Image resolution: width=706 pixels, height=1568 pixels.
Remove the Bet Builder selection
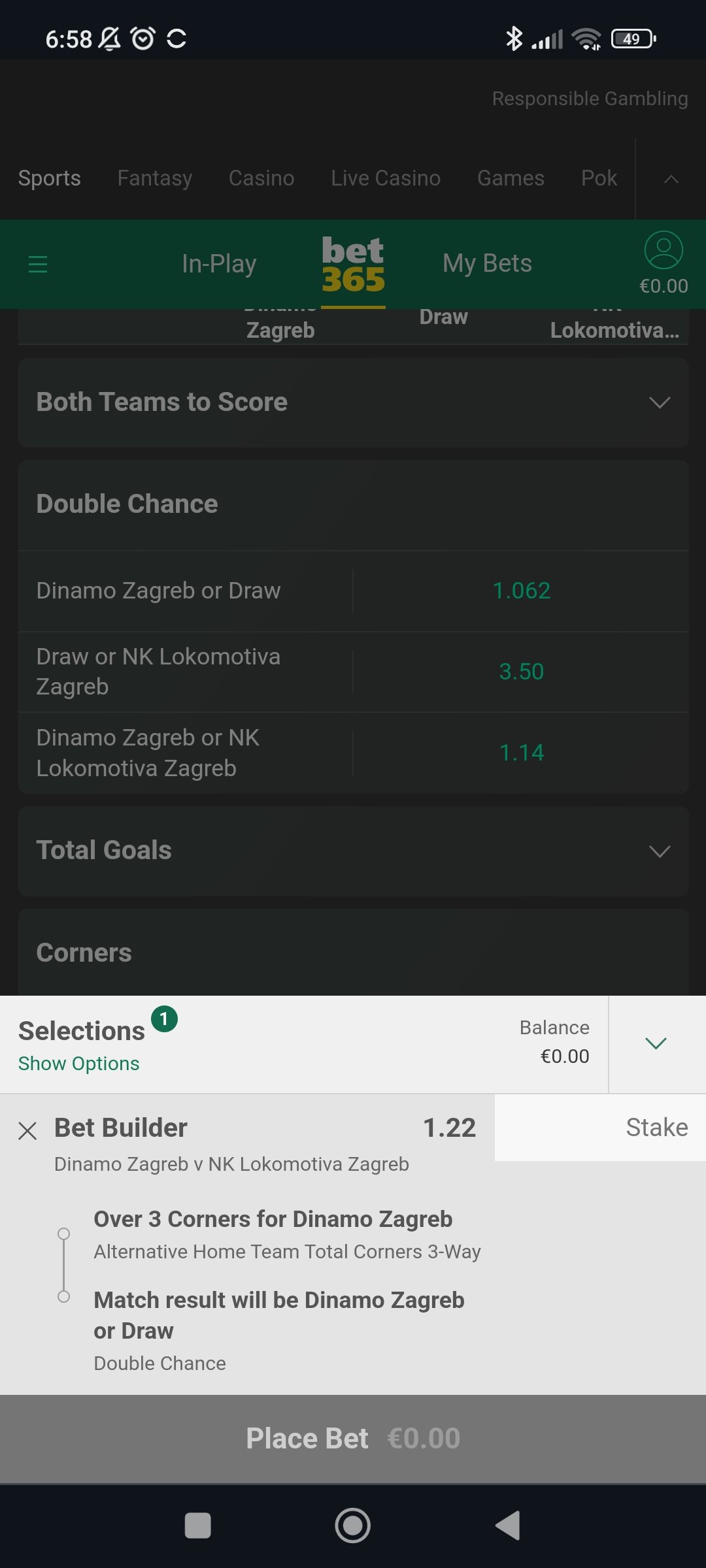(x=27, y=1130)
